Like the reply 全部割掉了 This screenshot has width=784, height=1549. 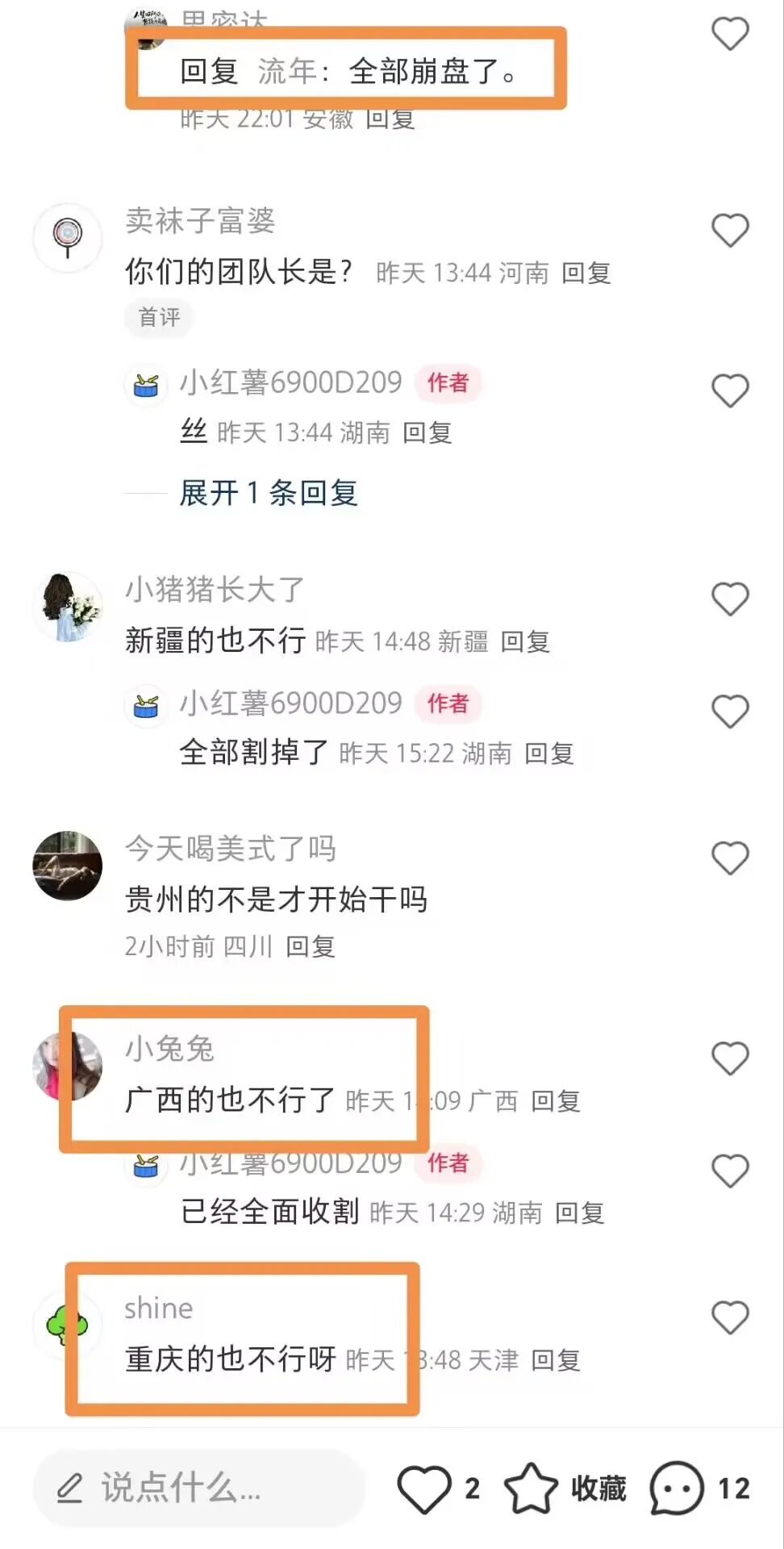[730, 712]
